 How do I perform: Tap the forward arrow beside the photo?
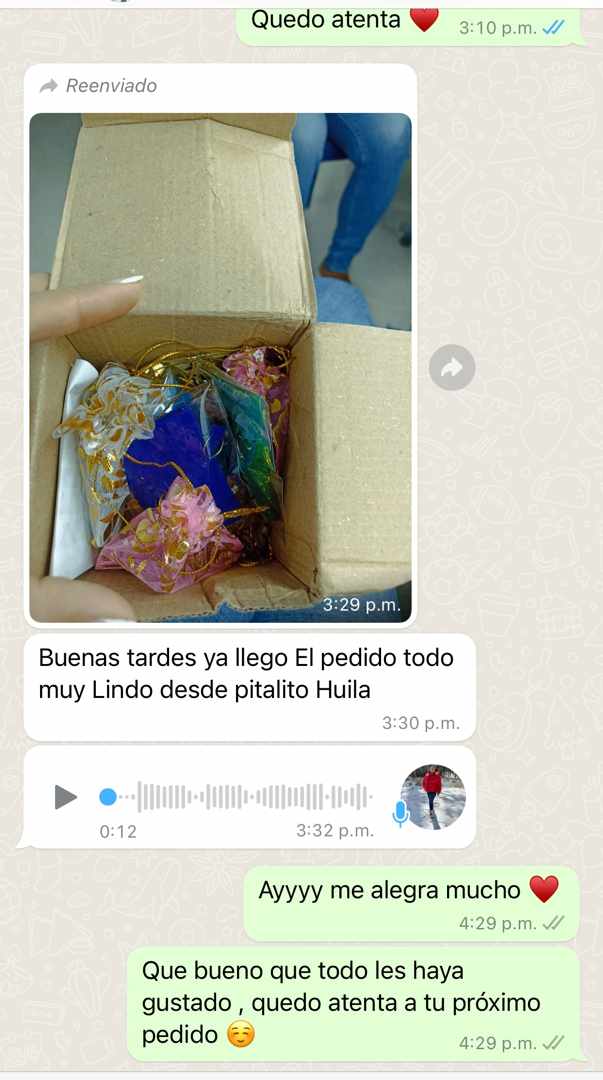(451, 368)
